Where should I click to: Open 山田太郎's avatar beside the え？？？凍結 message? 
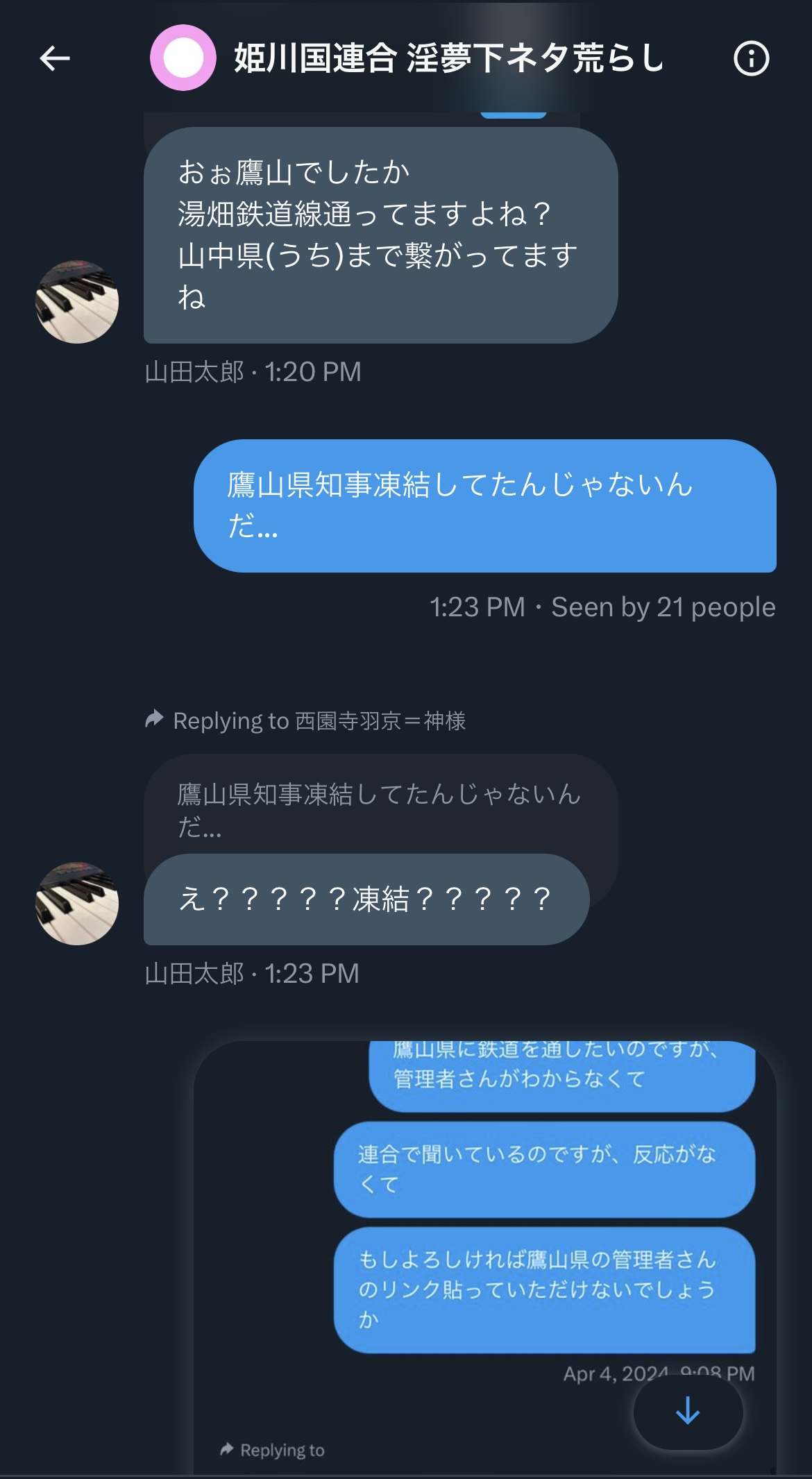point(77,904)
